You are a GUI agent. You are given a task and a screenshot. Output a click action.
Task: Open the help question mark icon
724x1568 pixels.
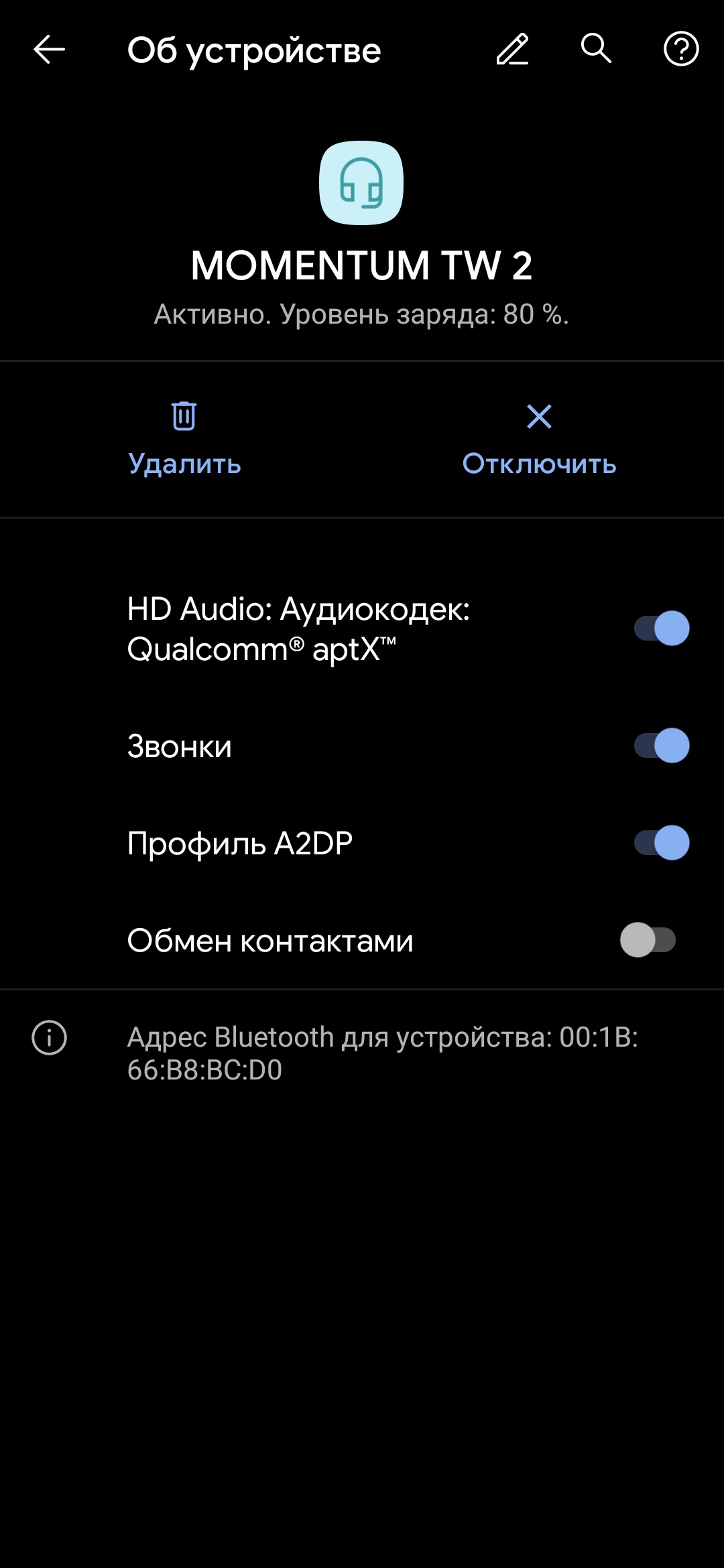point(681,49)
